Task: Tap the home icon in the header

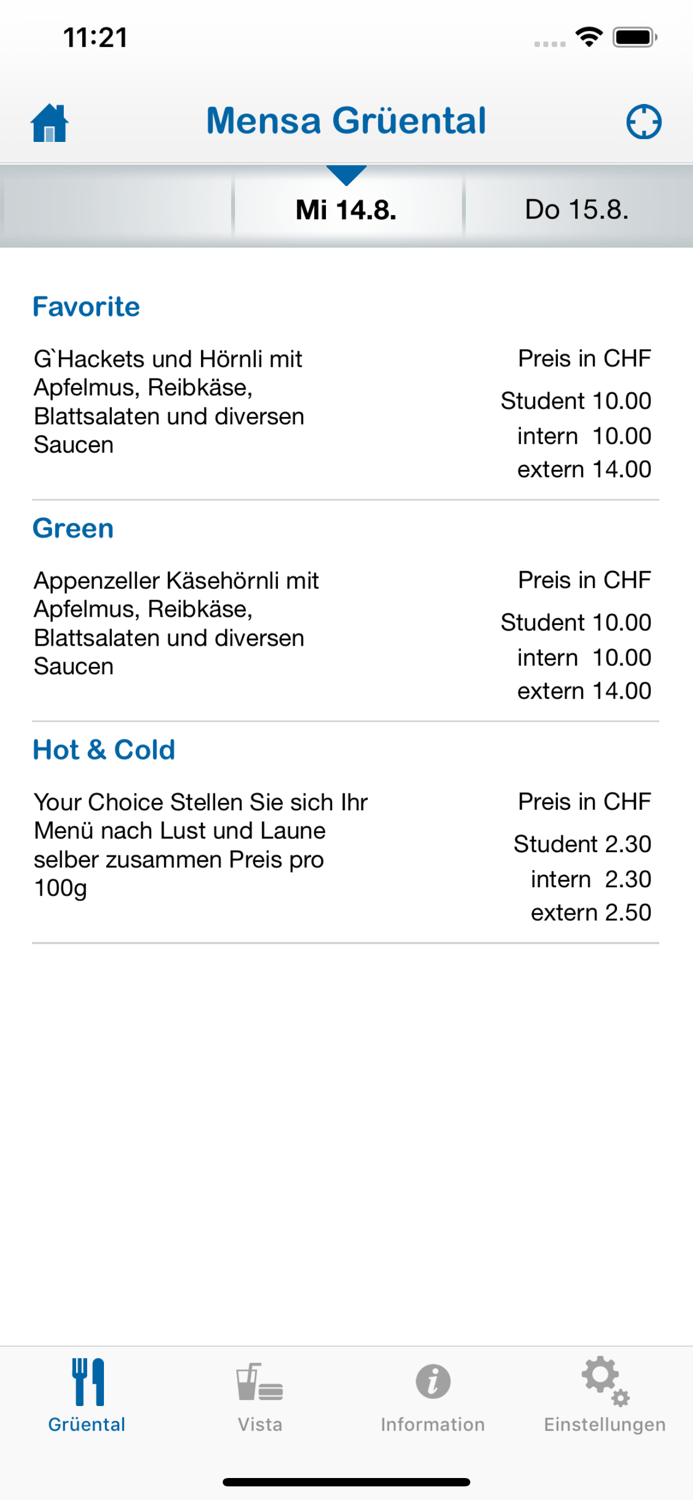Action: tap(49, 124)
